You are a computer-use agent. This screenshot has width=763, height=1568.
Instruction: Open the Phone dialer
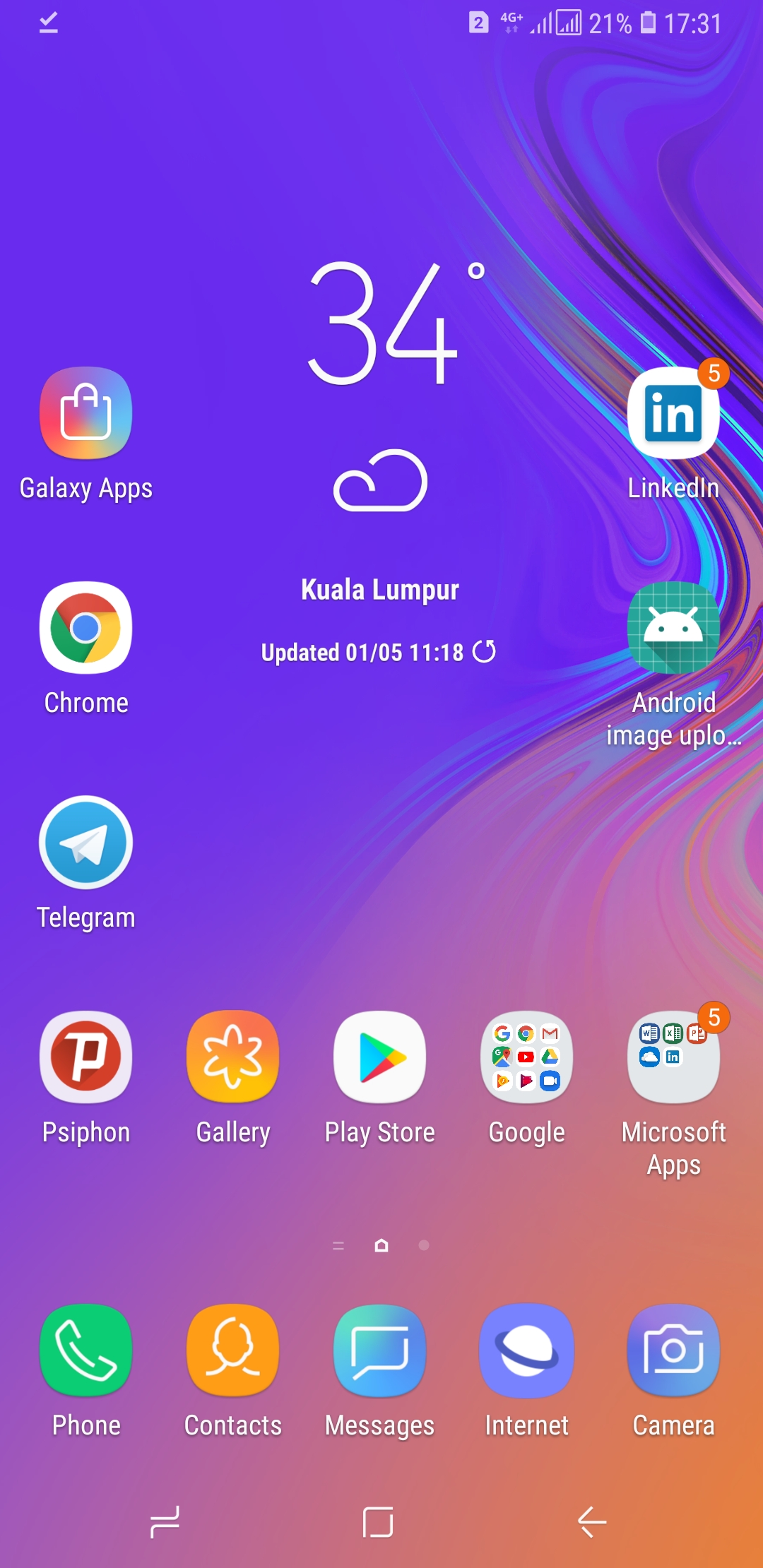point(85,1350)
